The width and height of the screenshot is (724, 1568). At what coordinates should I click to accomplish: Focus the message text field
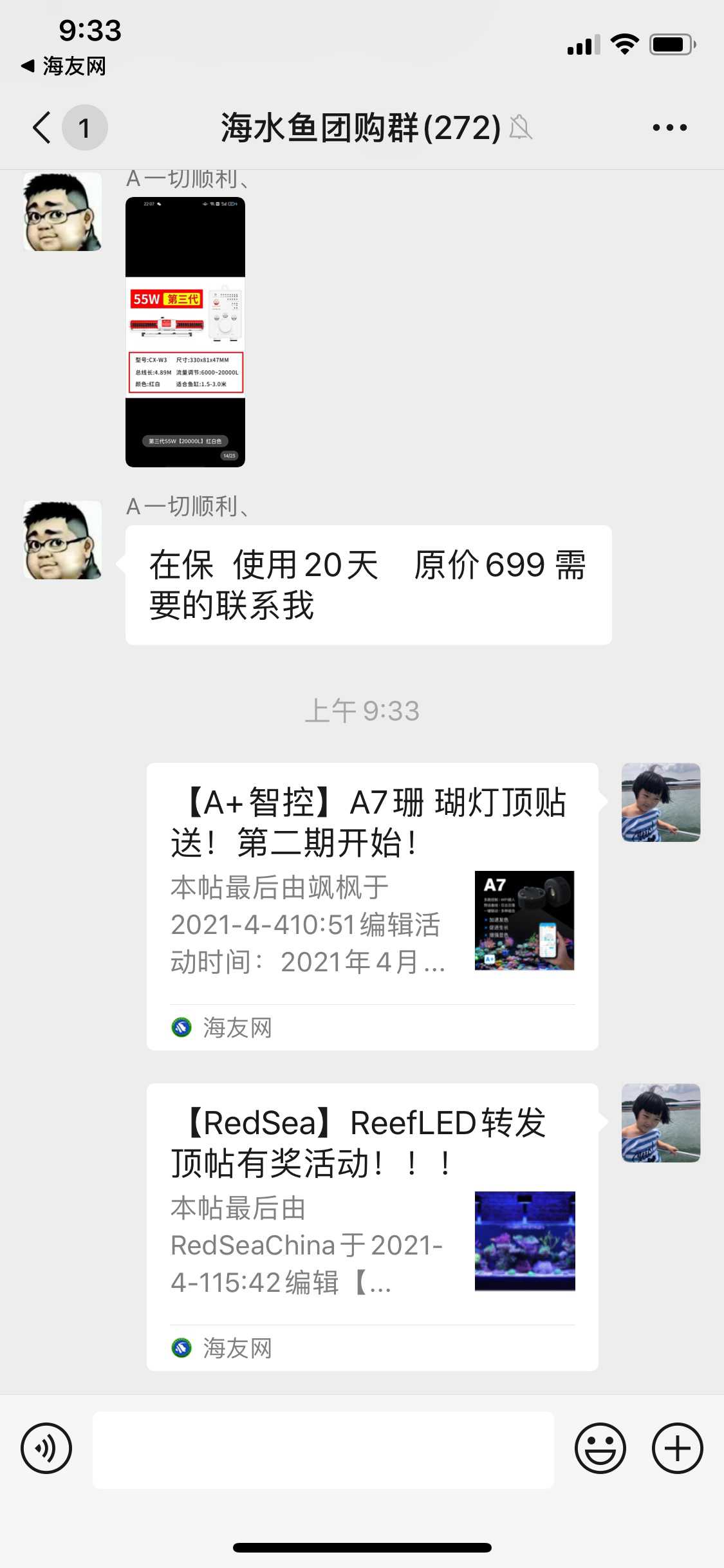tap(323, 1450)
